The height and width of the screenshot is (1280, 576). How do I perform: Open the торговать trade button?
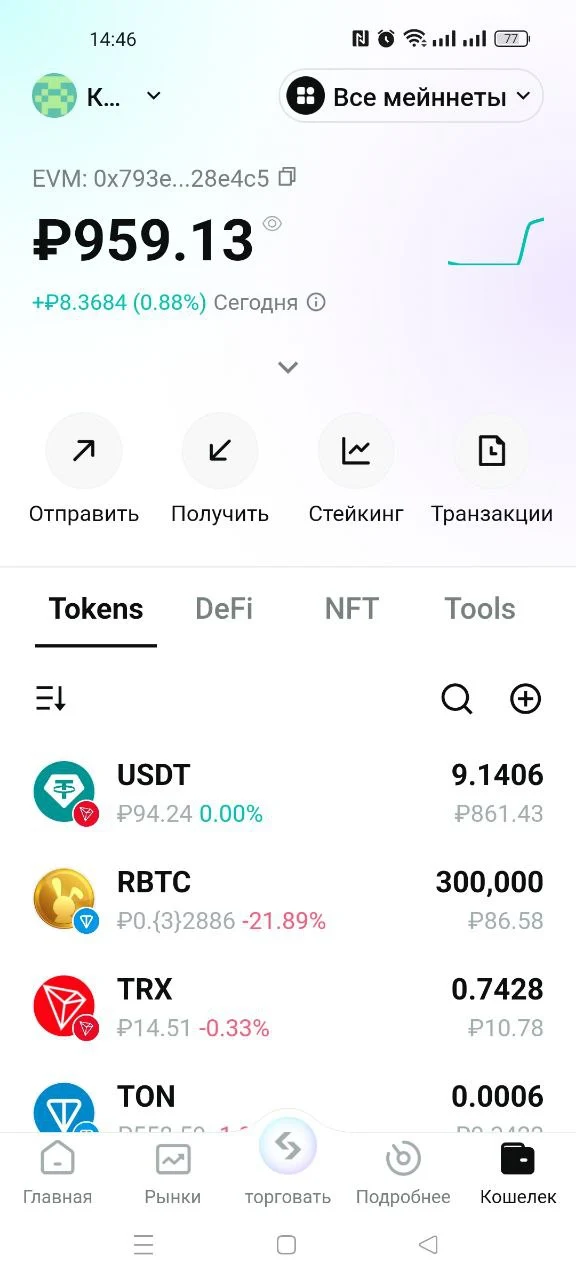click(288, 1163)
